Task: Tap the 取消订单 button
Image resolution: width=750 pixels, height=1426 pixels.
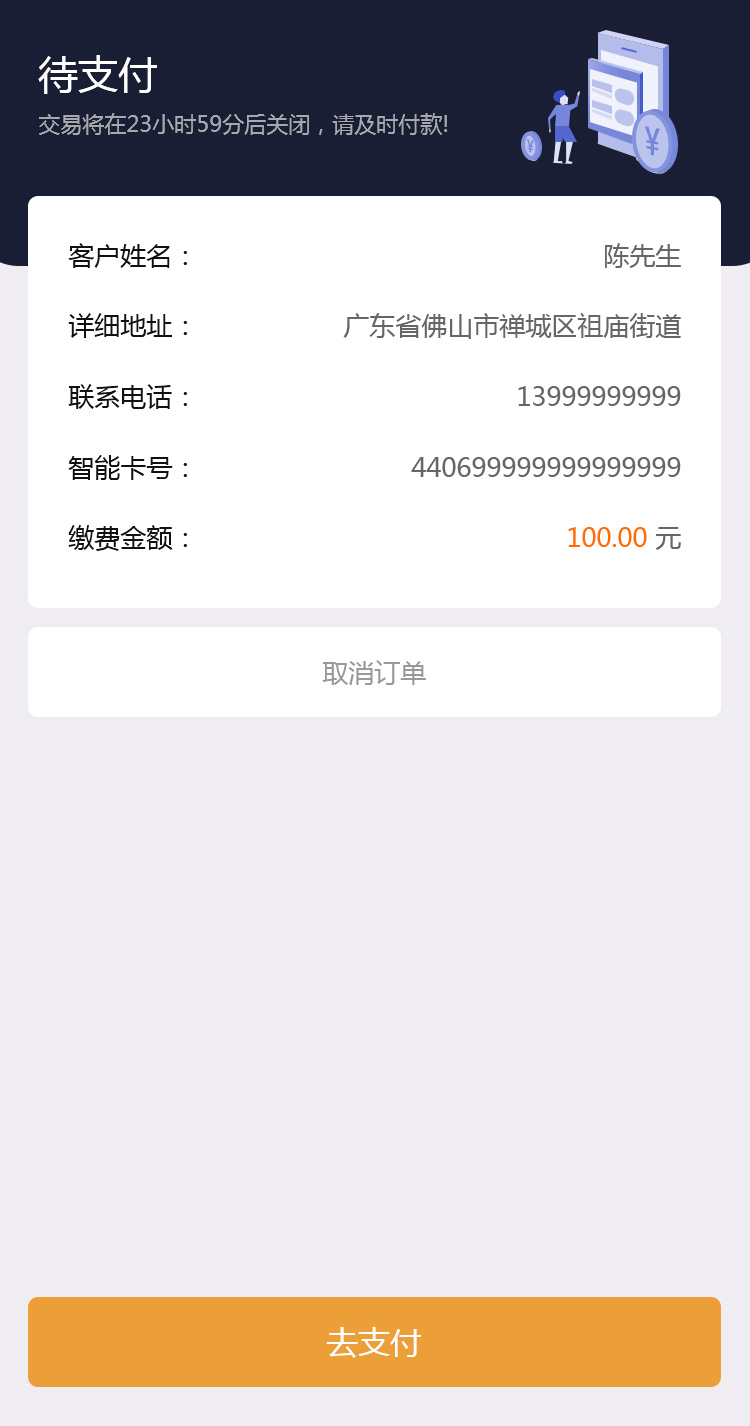Action: coord(374,672)
